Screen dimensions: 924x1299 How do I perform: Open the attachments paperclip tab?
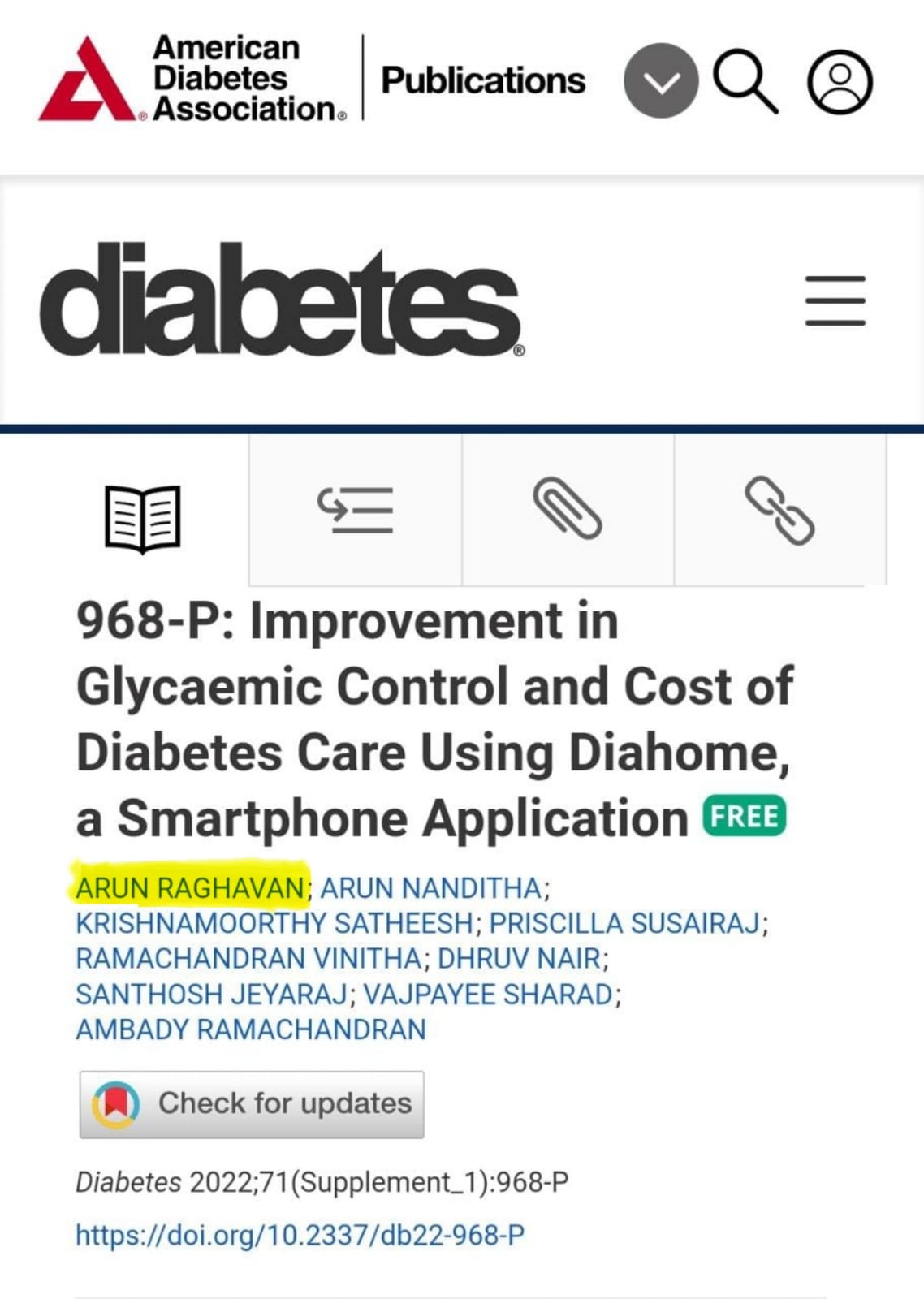coord(567,509)
